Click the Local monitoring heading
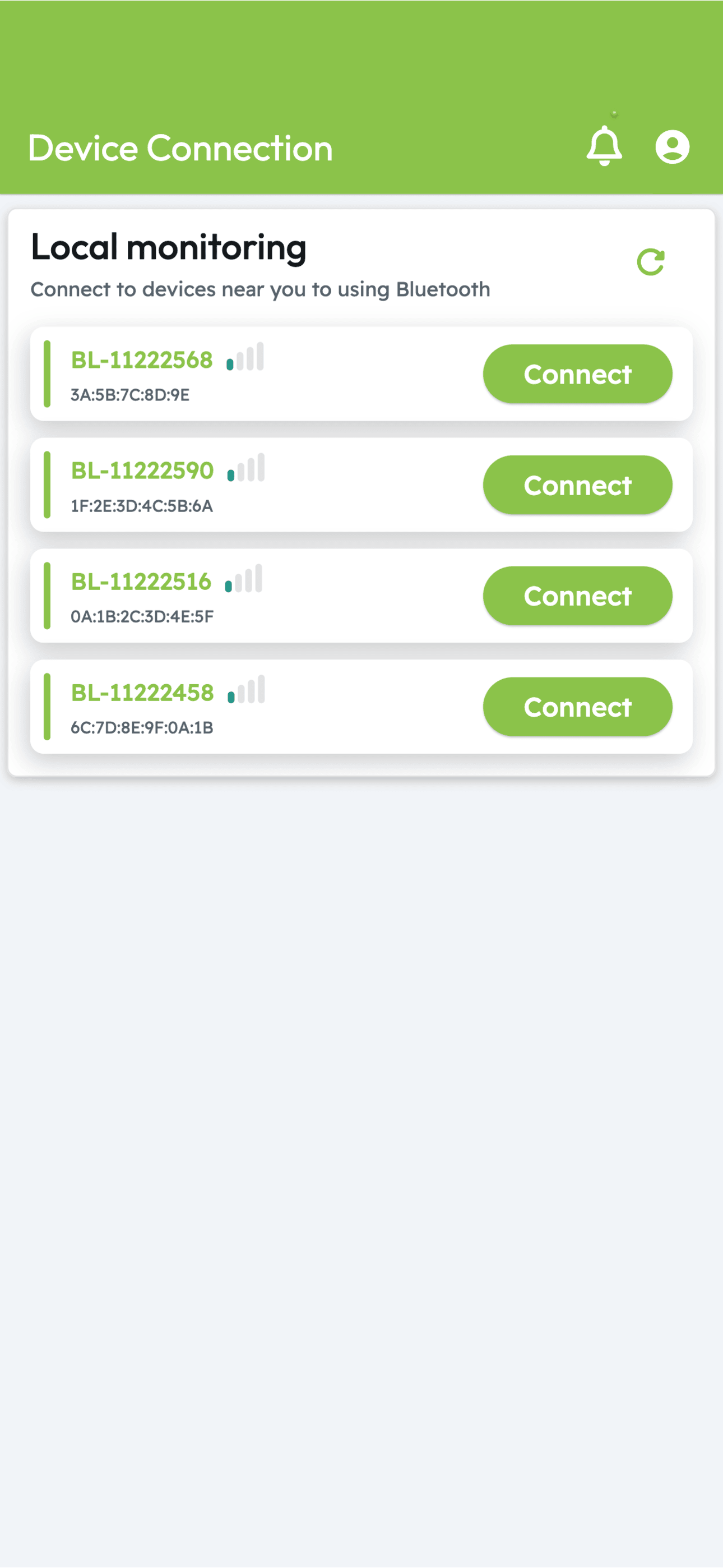The width and height of the screenshot is (723, 1568). 169,247
